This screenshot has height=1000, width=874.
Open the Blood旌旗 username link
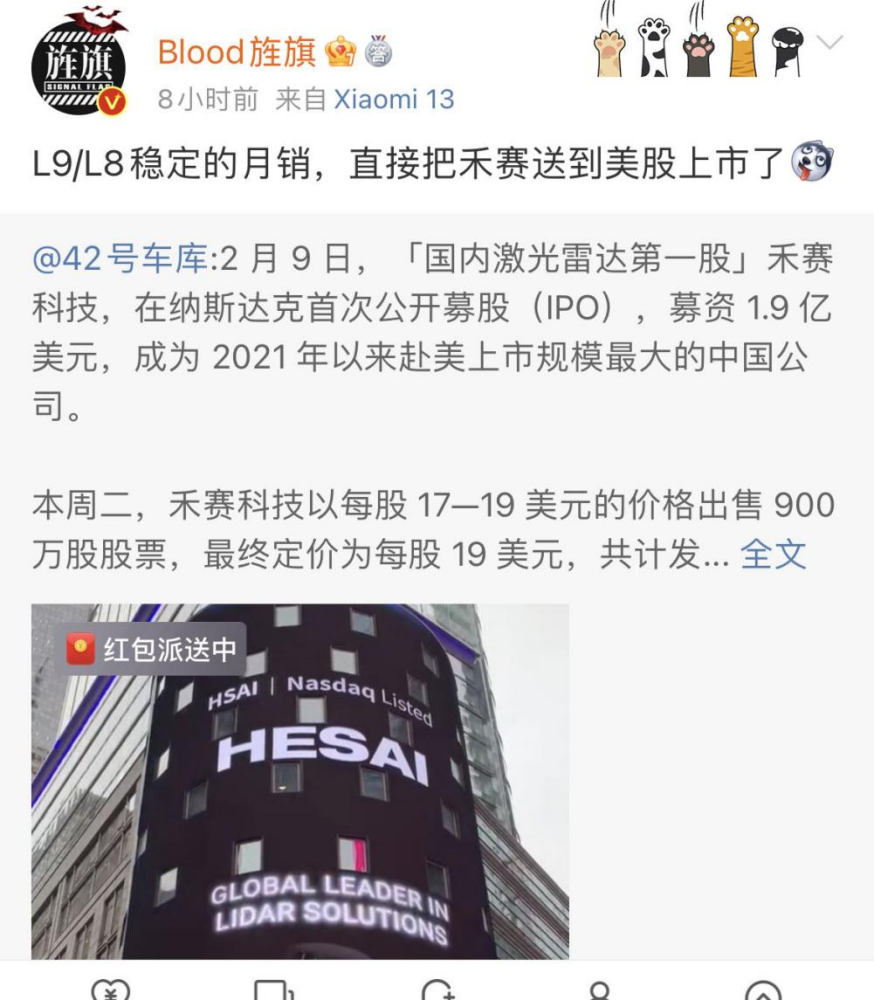pyautogui.click(x=237, y=52)
